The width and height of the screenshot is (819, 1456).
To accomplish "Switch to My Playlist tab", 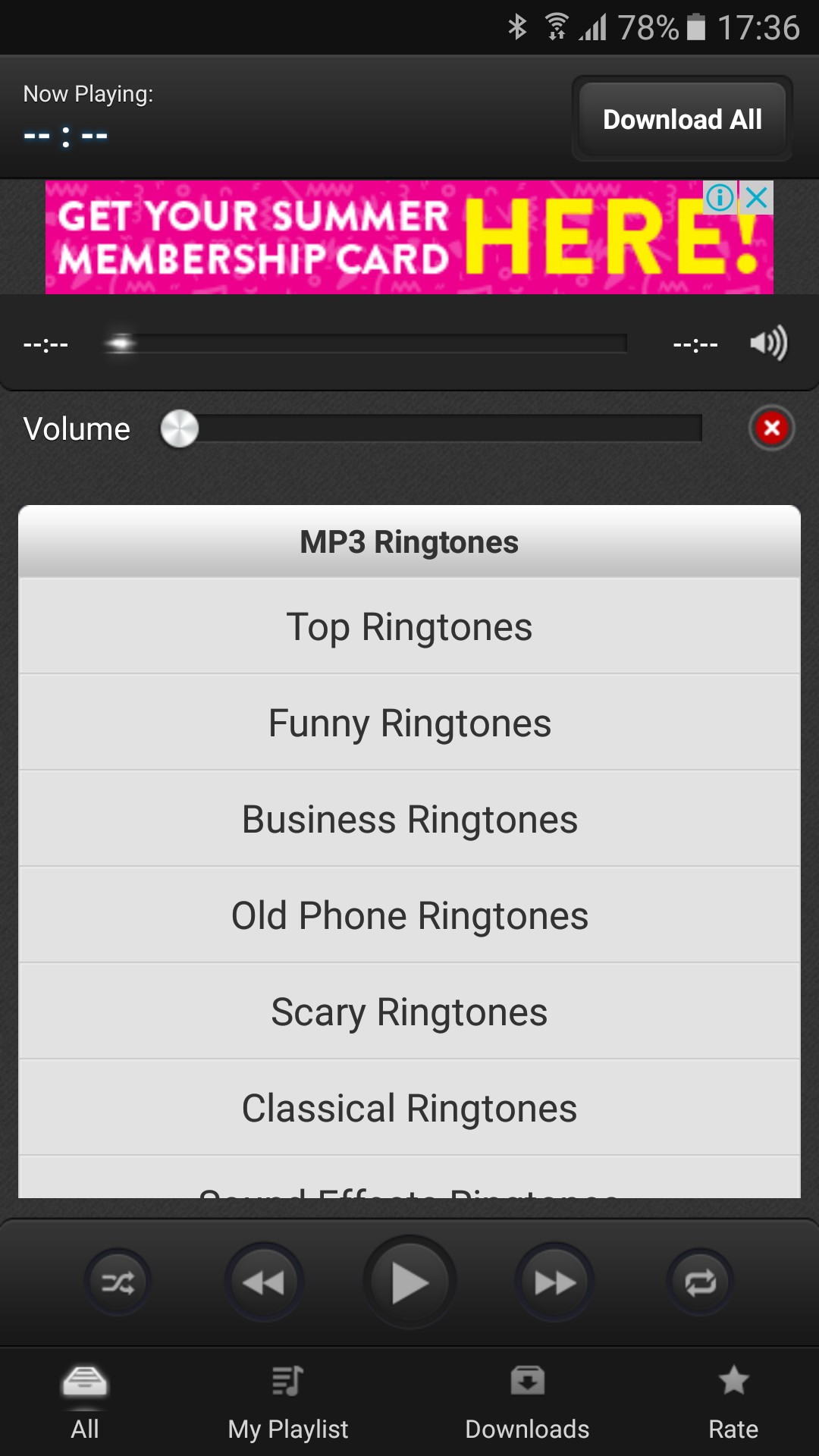I will [x=288, y=1402].
